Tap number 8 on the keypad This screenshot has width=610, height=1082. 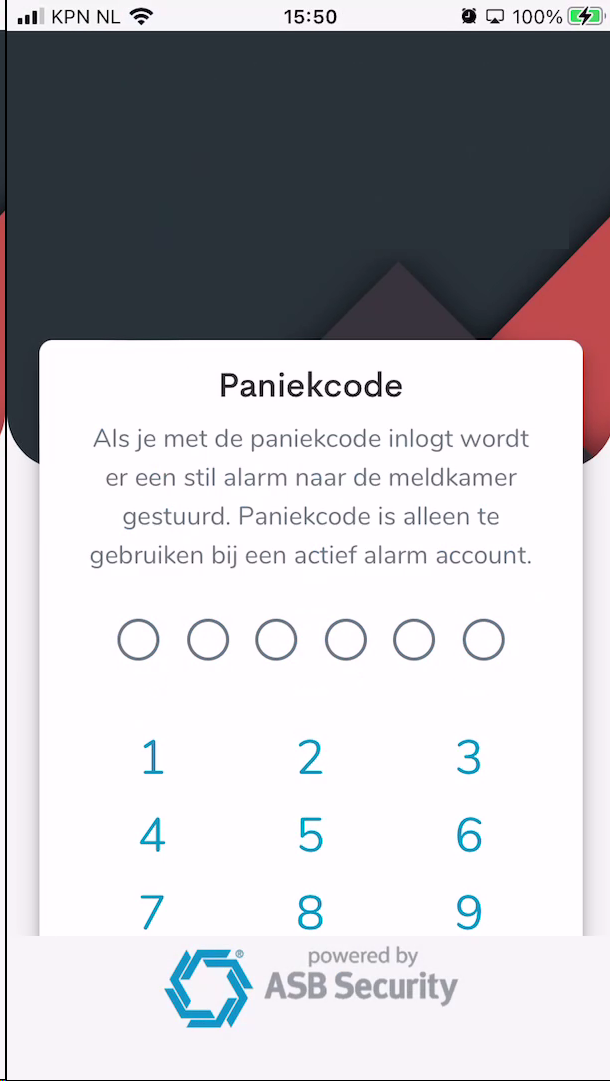(x=311, y=912)
